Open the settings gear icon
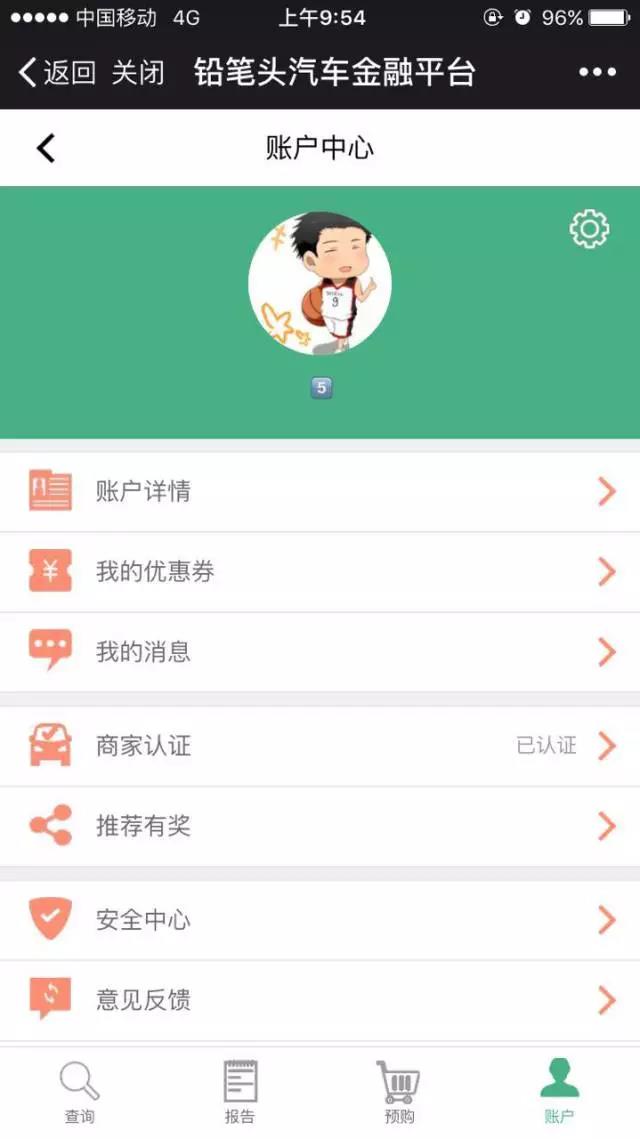Image resolution: width=640 pixels, height=1139 pixels. [589, 229]
